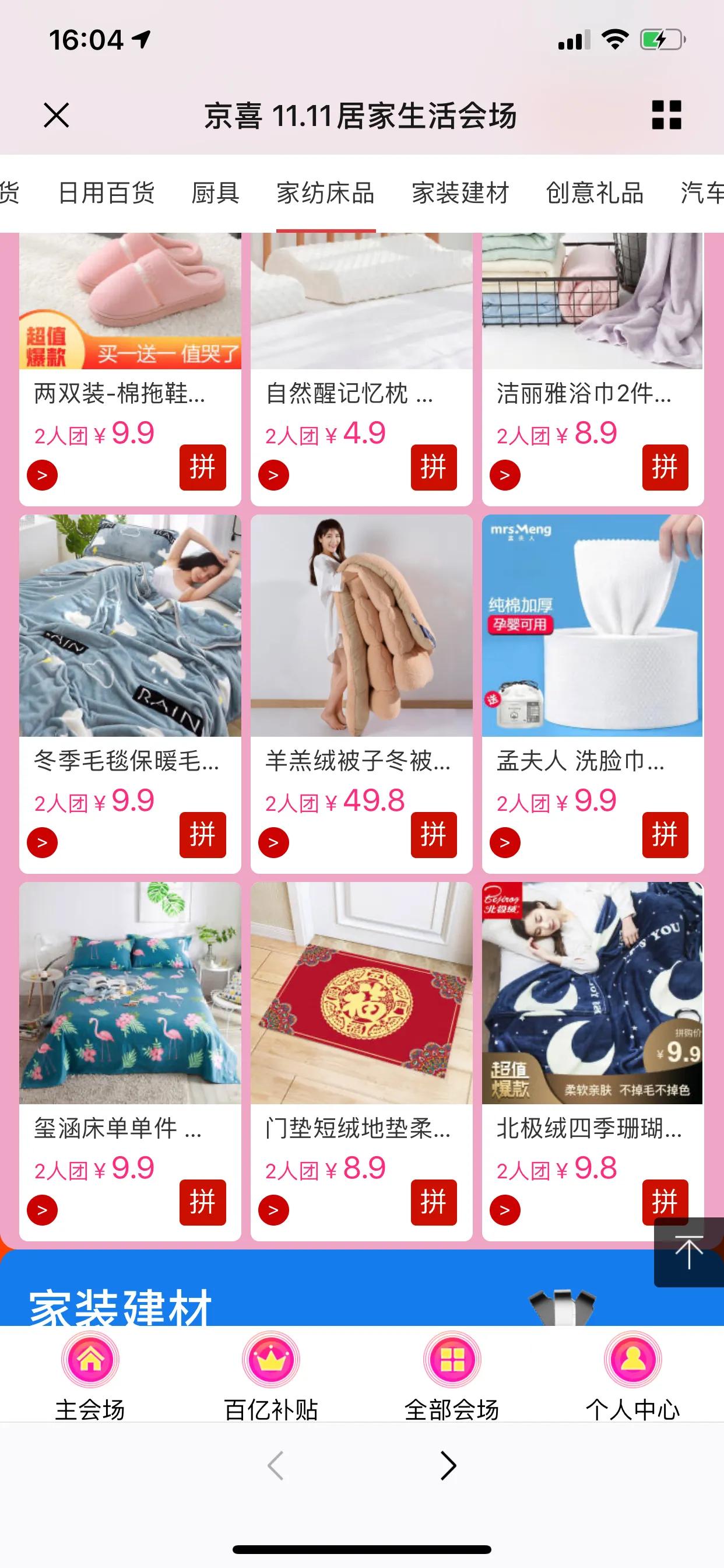The image size is (724, 1568).
Task: Tap the red arrow on the 洁丽雅浴巾 card
Action: coord(504,474)
